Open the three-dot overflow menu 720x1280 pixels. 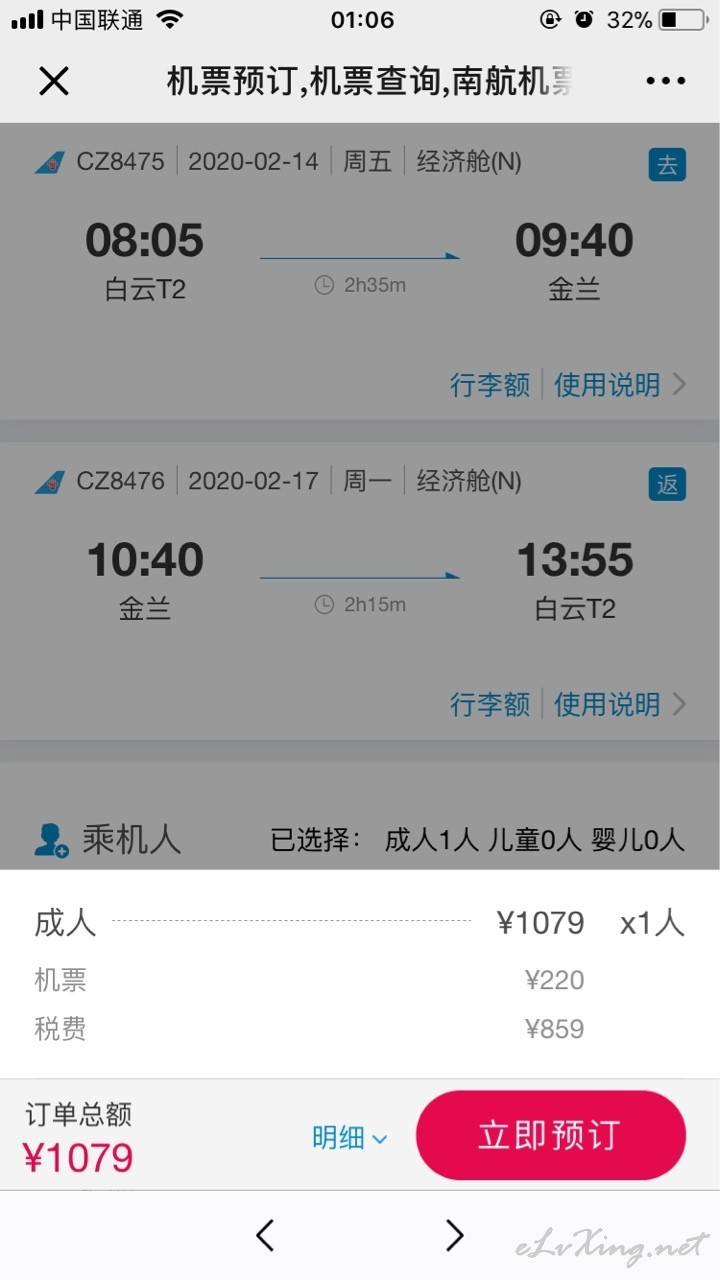(x=666, y=81)
